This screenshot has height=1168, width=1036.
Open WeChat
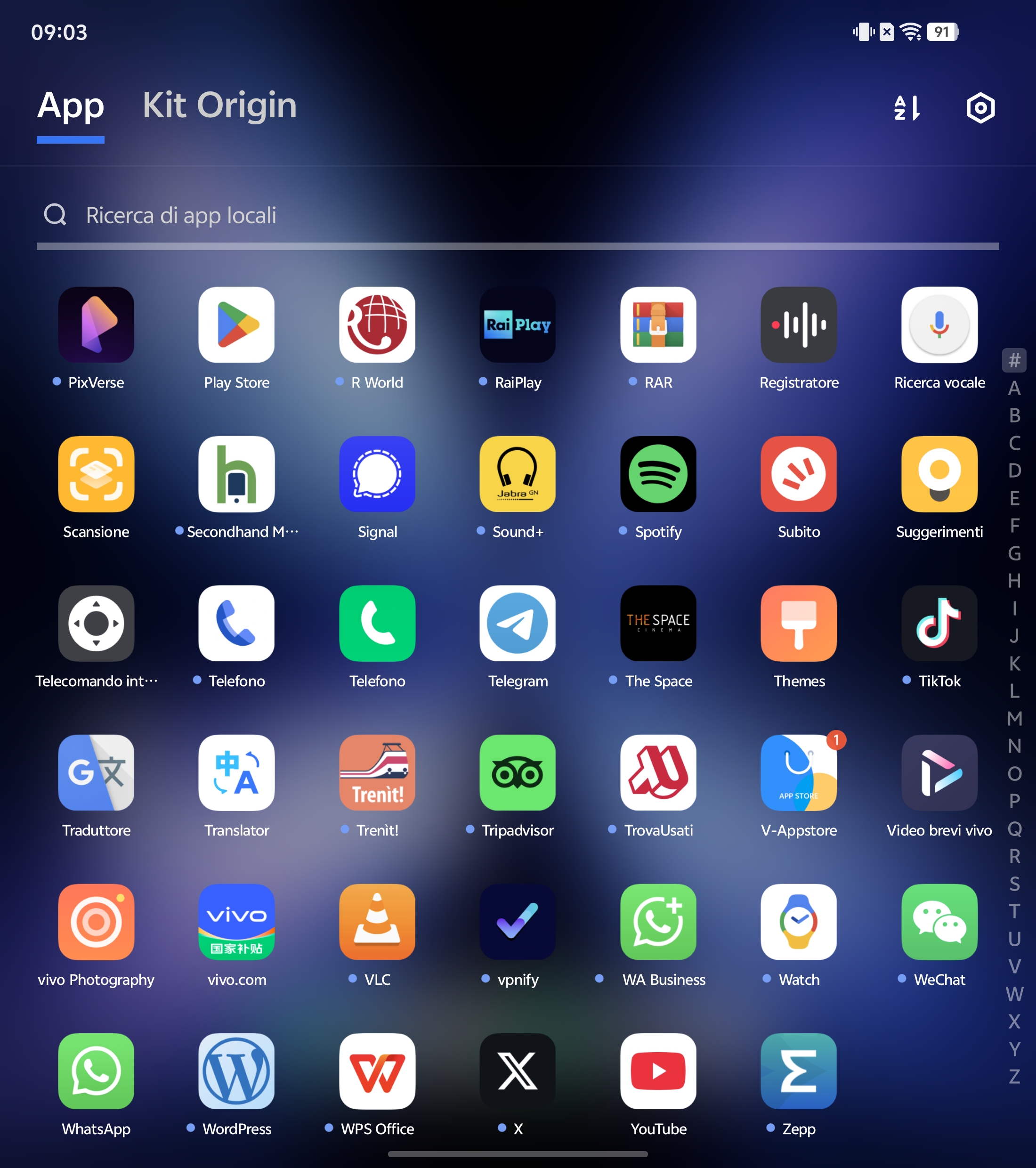939,922
